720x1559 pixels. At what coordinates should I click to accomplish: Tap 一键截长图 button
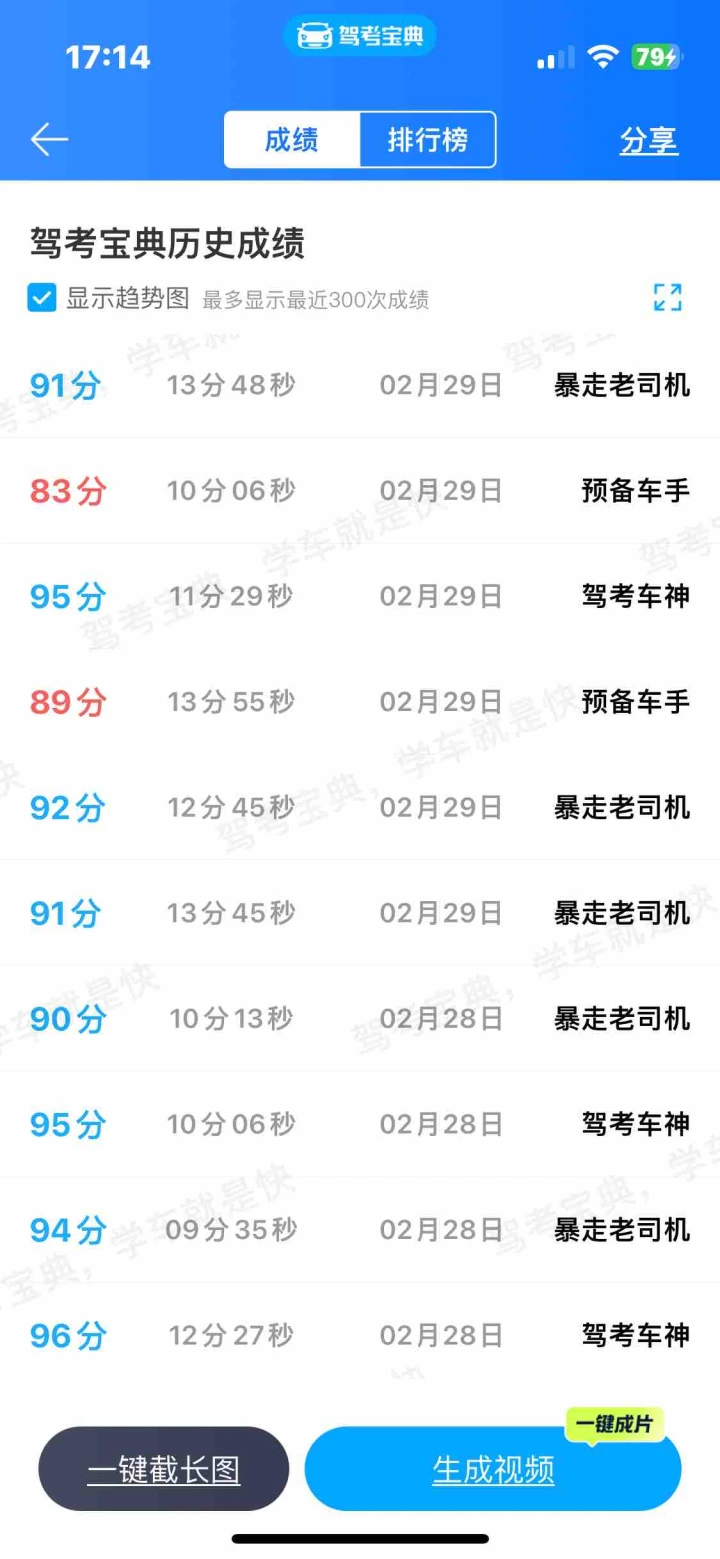click(164, 1469)
